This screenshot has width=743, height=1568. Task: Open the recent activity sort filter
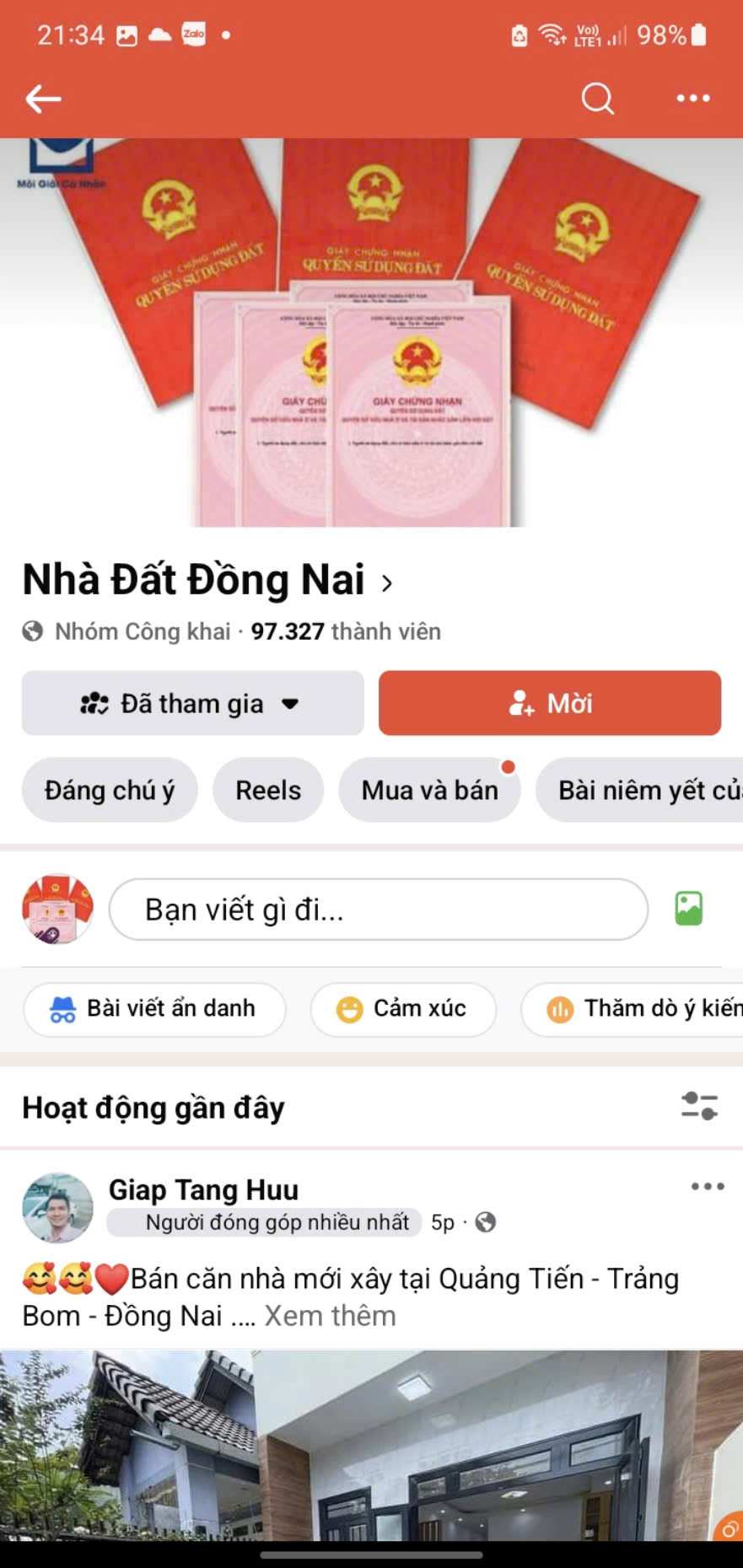click(698, 1106)
